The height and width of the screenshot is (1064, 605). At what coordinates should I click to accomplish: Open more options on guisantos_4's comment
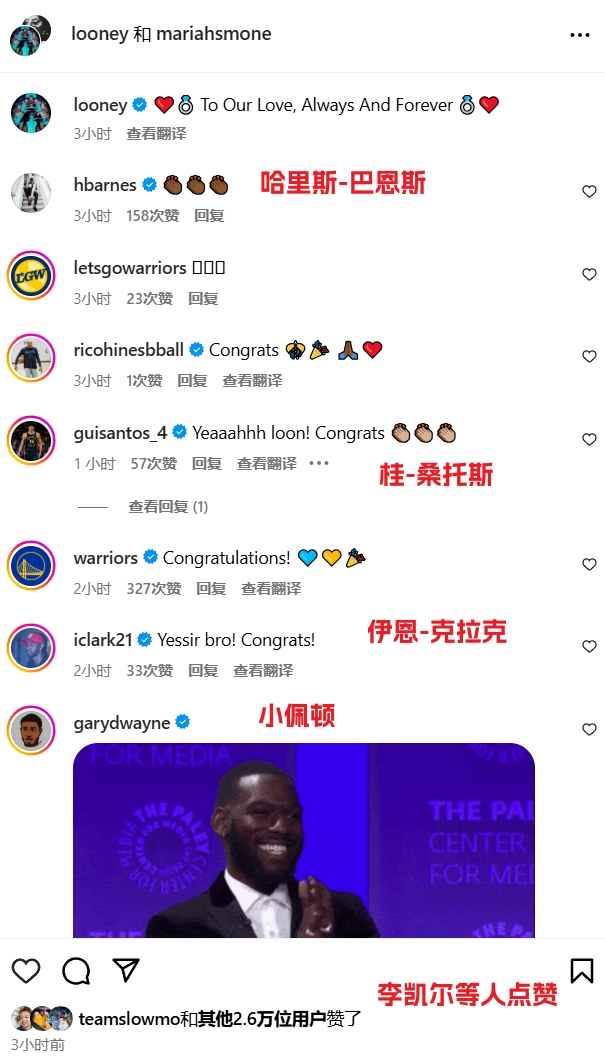[x=319, y=463]
